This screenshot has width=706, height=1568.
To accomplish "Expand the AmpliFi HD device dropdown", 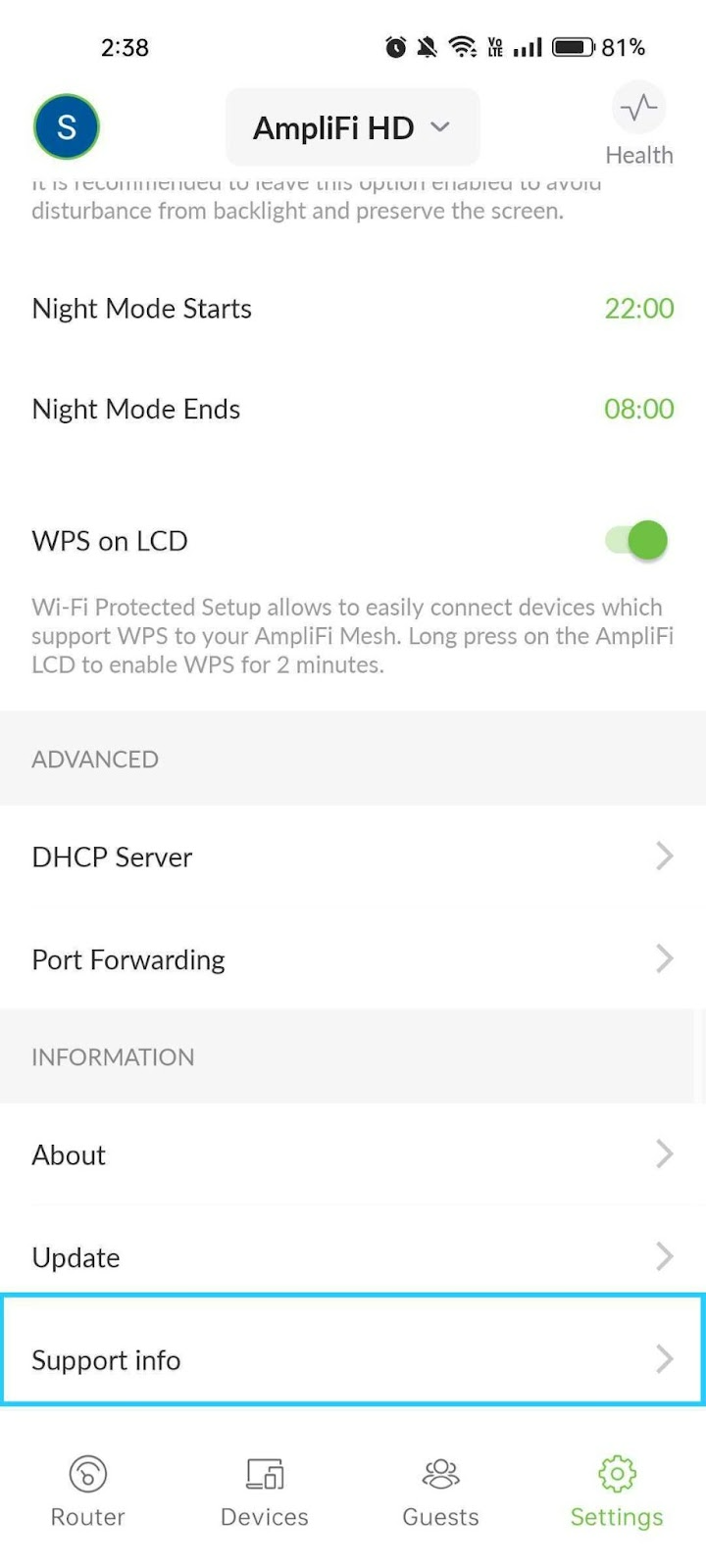I will click(x=353, y=127).
